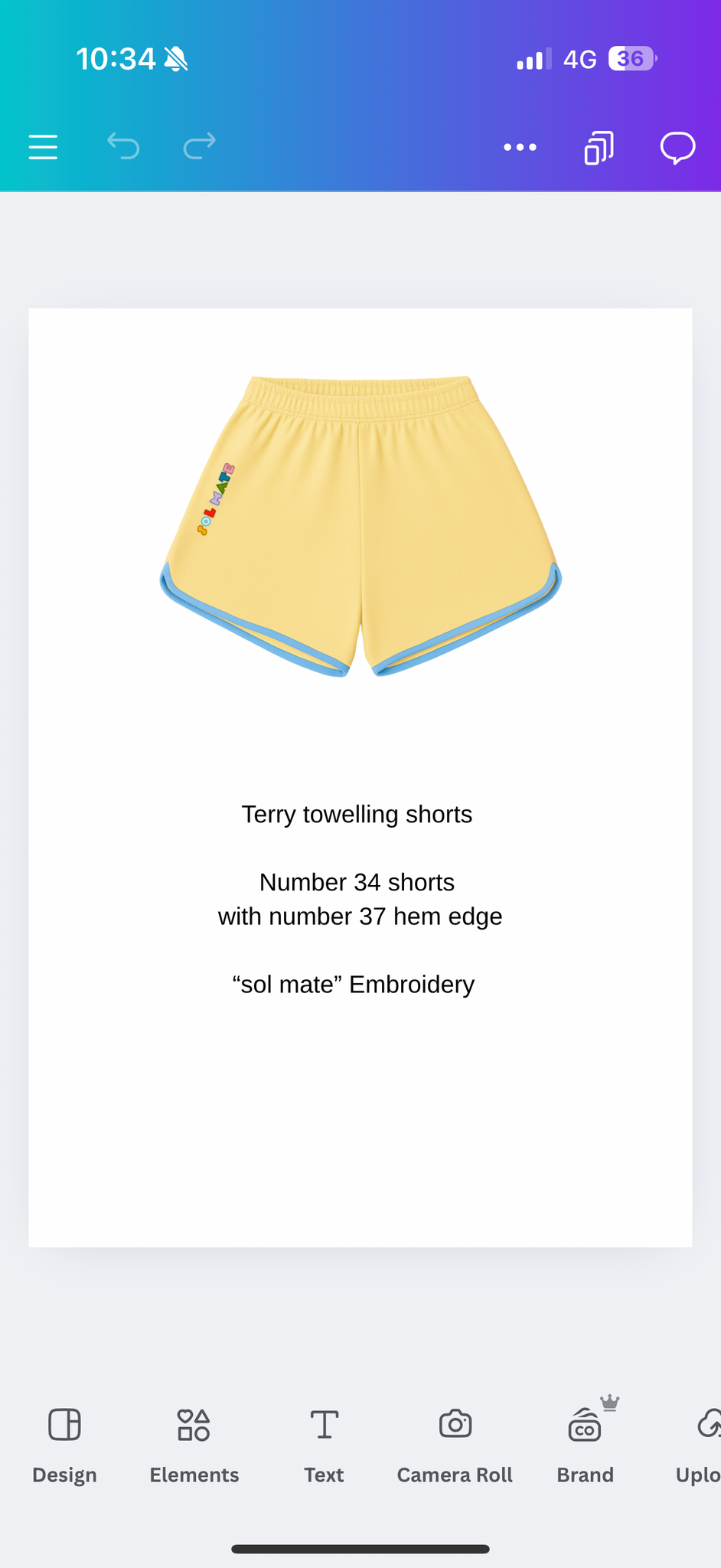
Task: Open the Design tab
Action: pos(64,1445)
